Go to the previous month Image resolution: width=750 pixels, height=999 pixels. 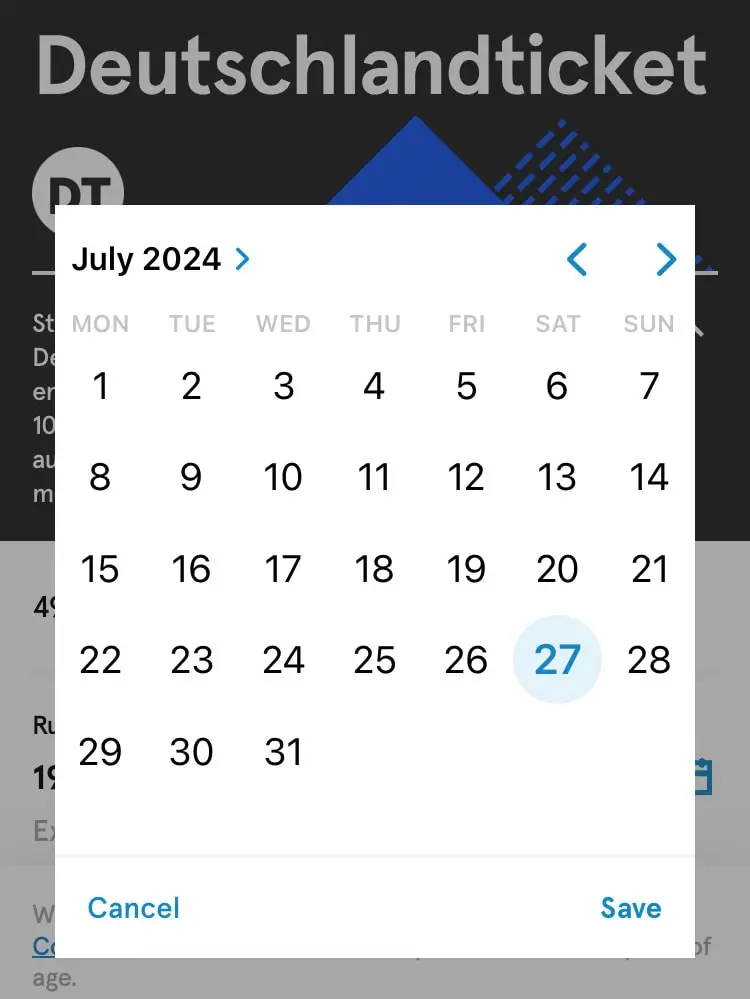tap(577, 260)
